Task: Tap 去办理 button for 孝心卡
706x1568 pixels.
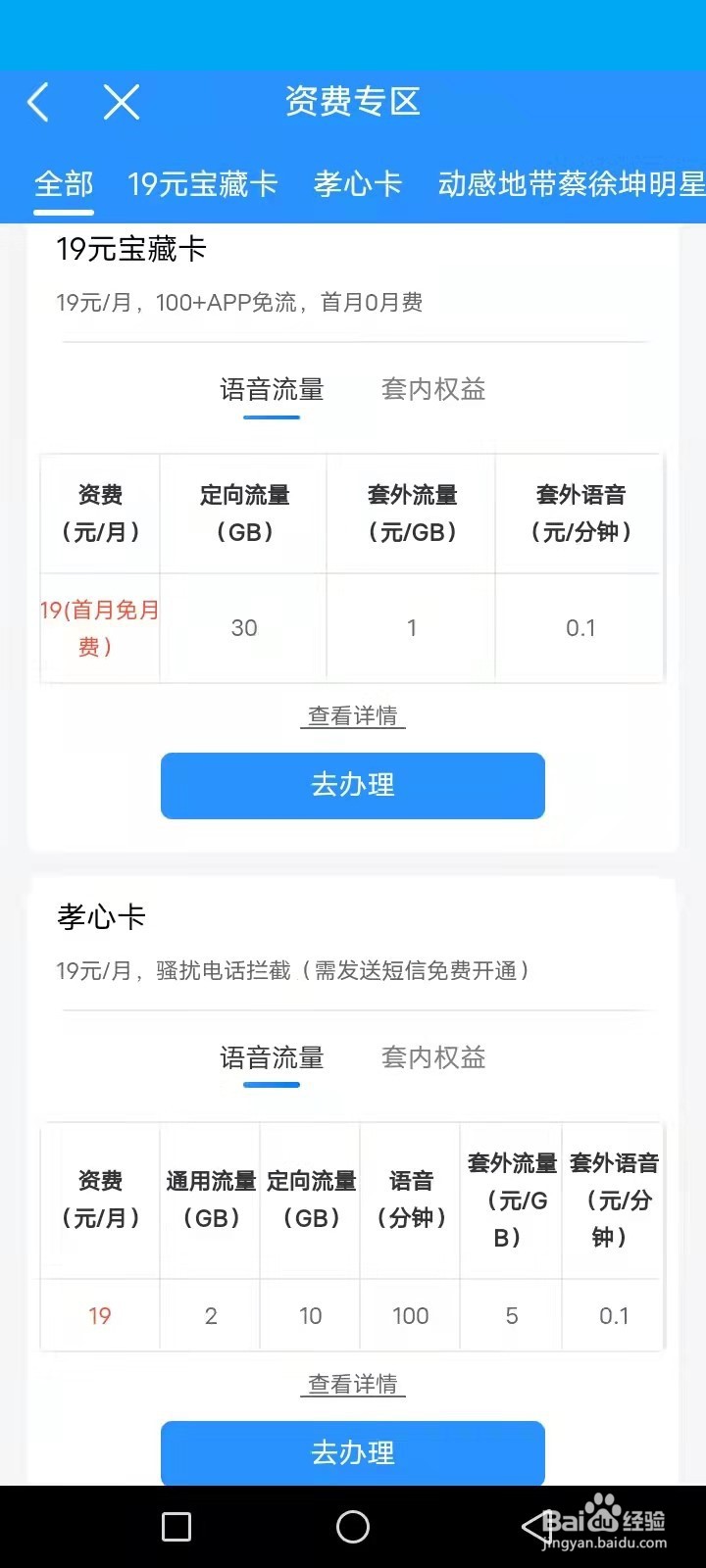Action: (352, 1453)
